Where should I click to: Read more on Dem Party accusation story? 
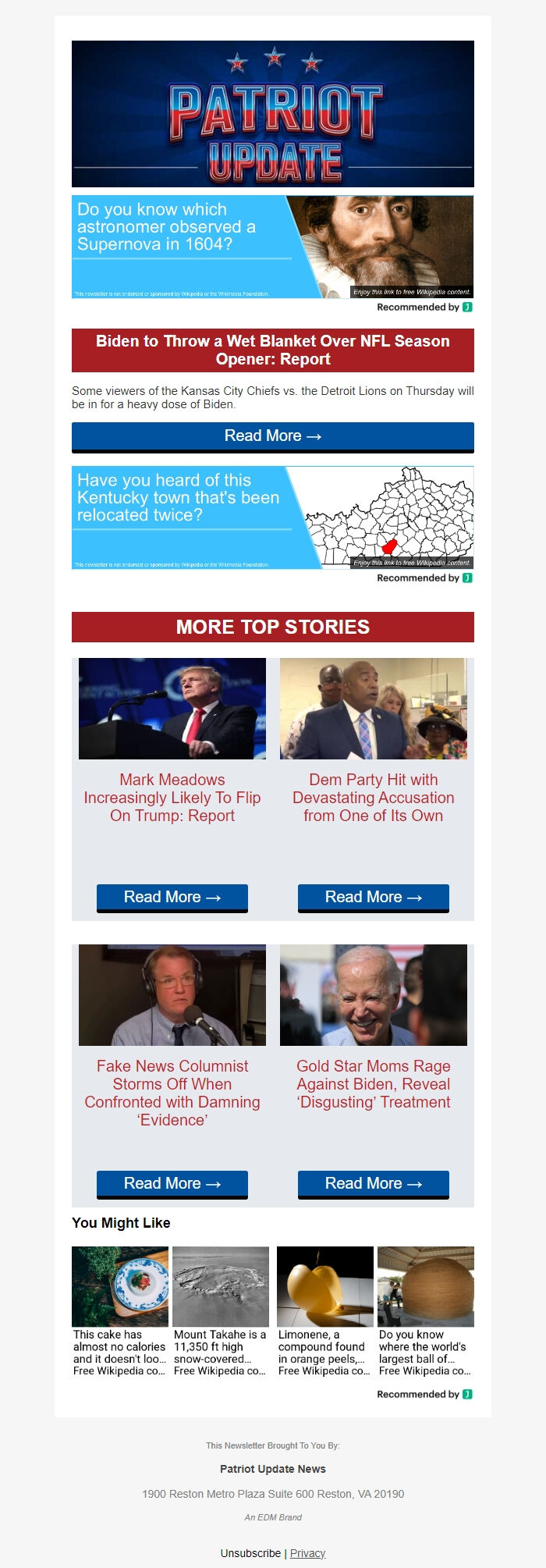pyautogui.click(x=373, y=898)
